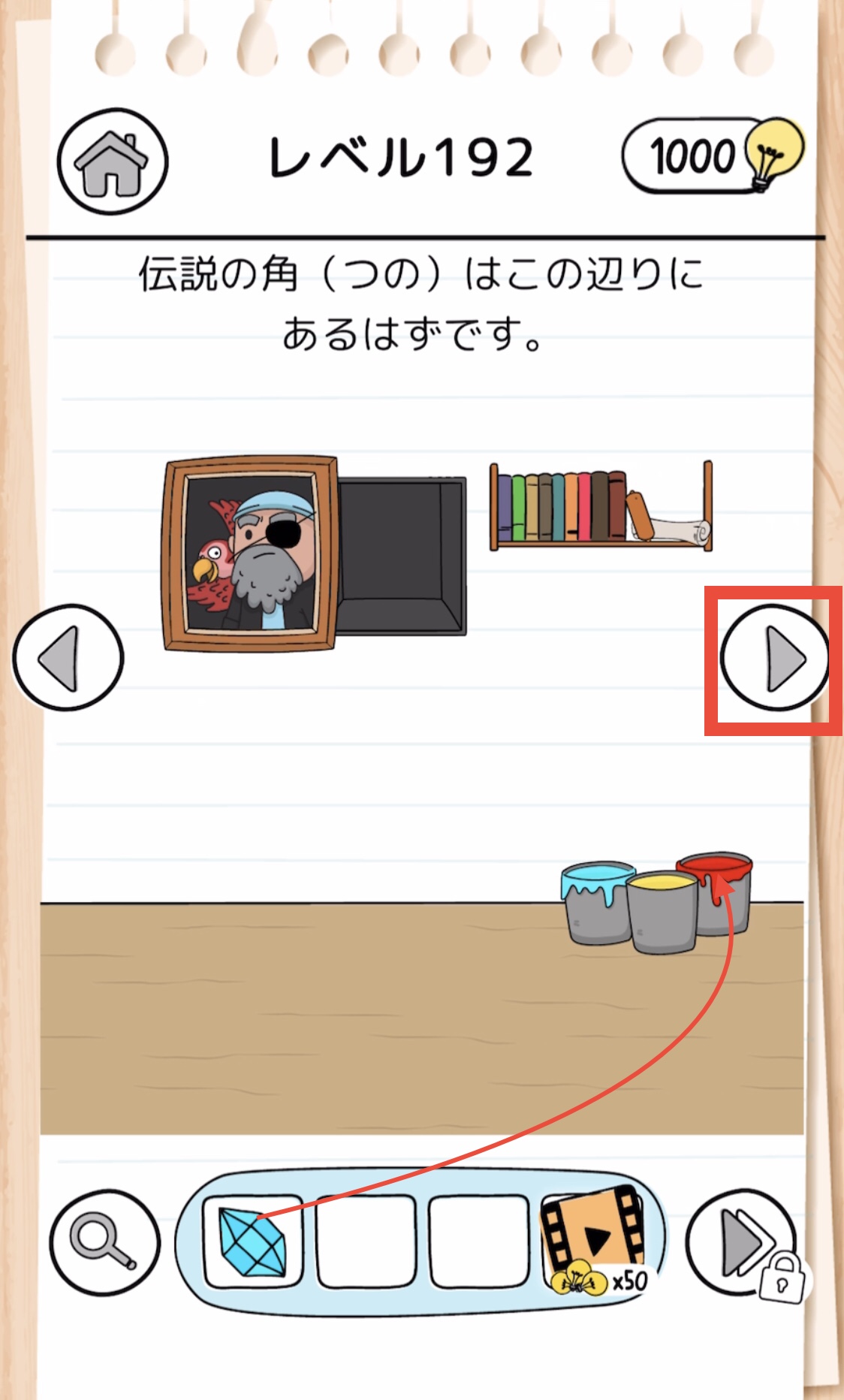The width and height of the screenshot is (844, 1400).
Task: Inspect the bookshelf with colored books
Action: click(601, 507)
